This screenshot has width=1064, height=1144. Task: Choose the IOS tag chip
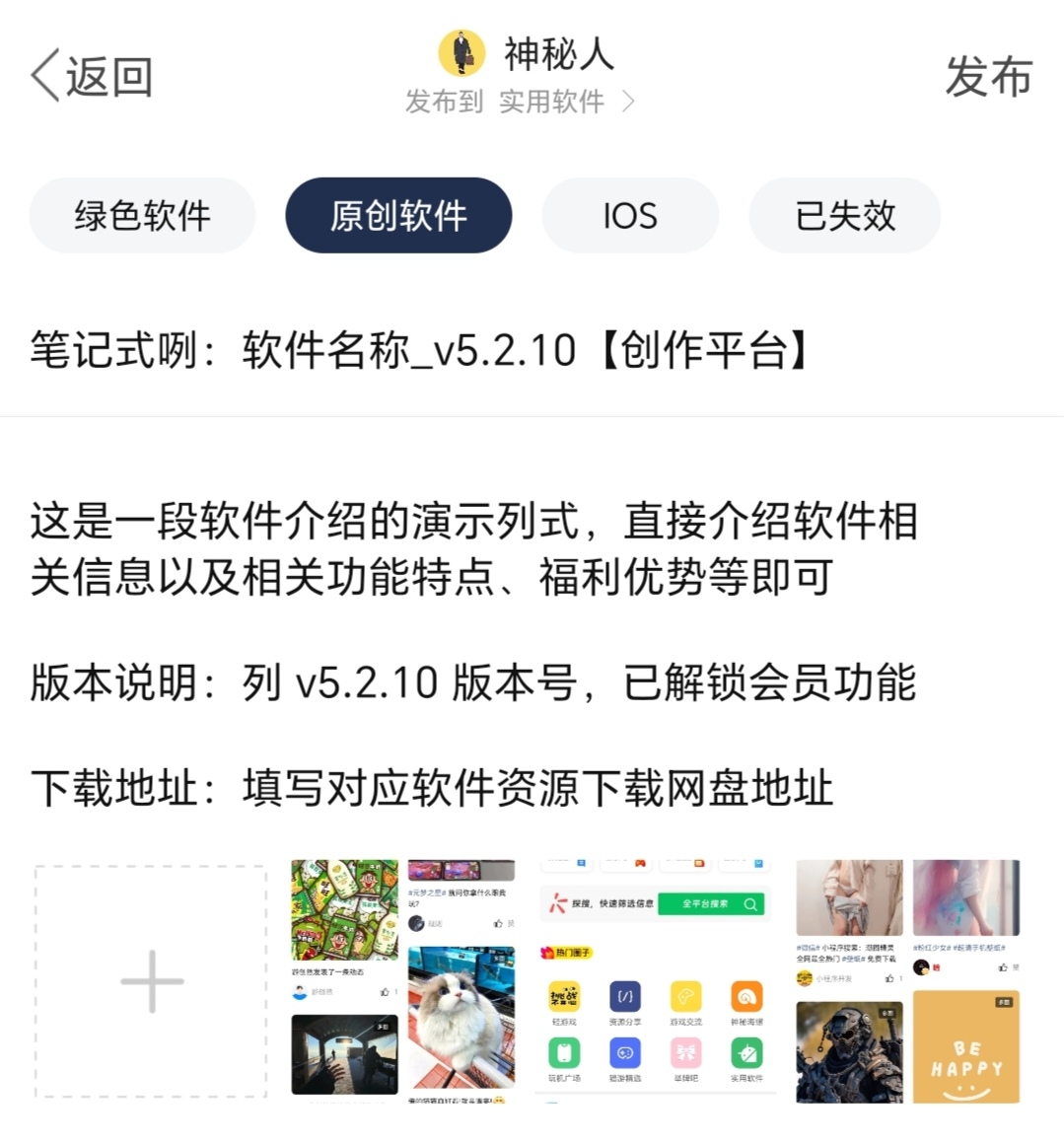[629, 216]
